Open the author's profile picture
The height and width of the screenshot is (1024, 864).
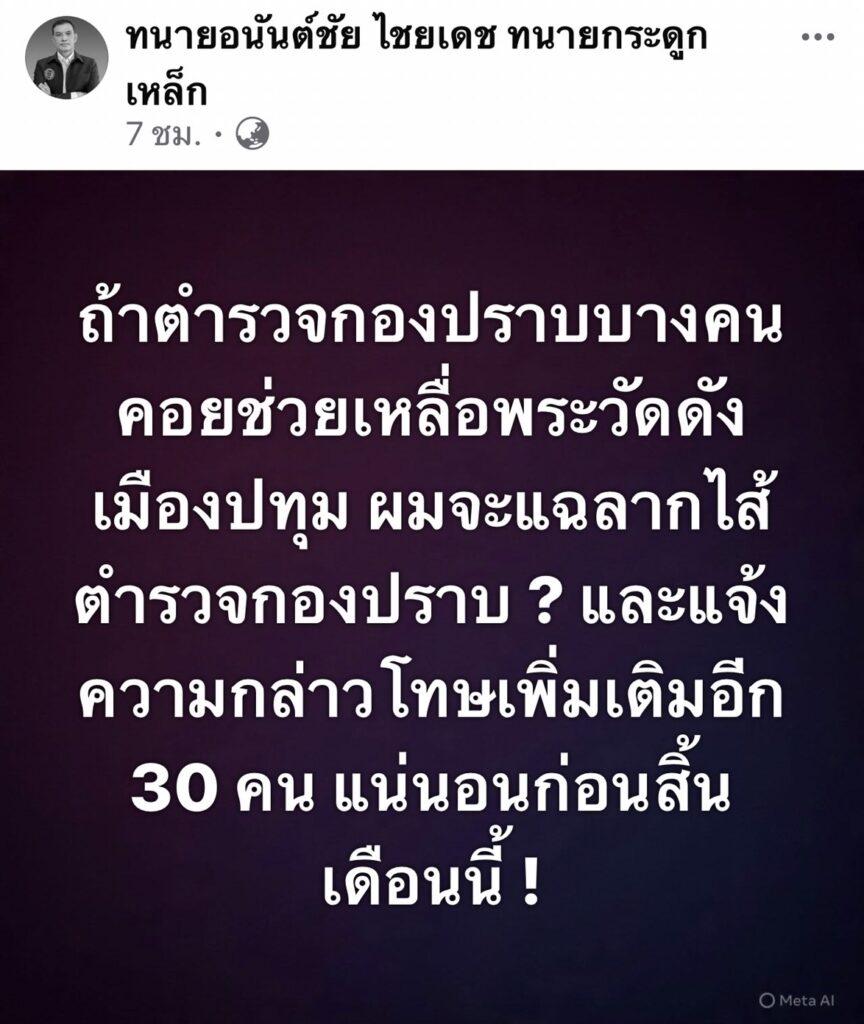click(x=66, y=57)
